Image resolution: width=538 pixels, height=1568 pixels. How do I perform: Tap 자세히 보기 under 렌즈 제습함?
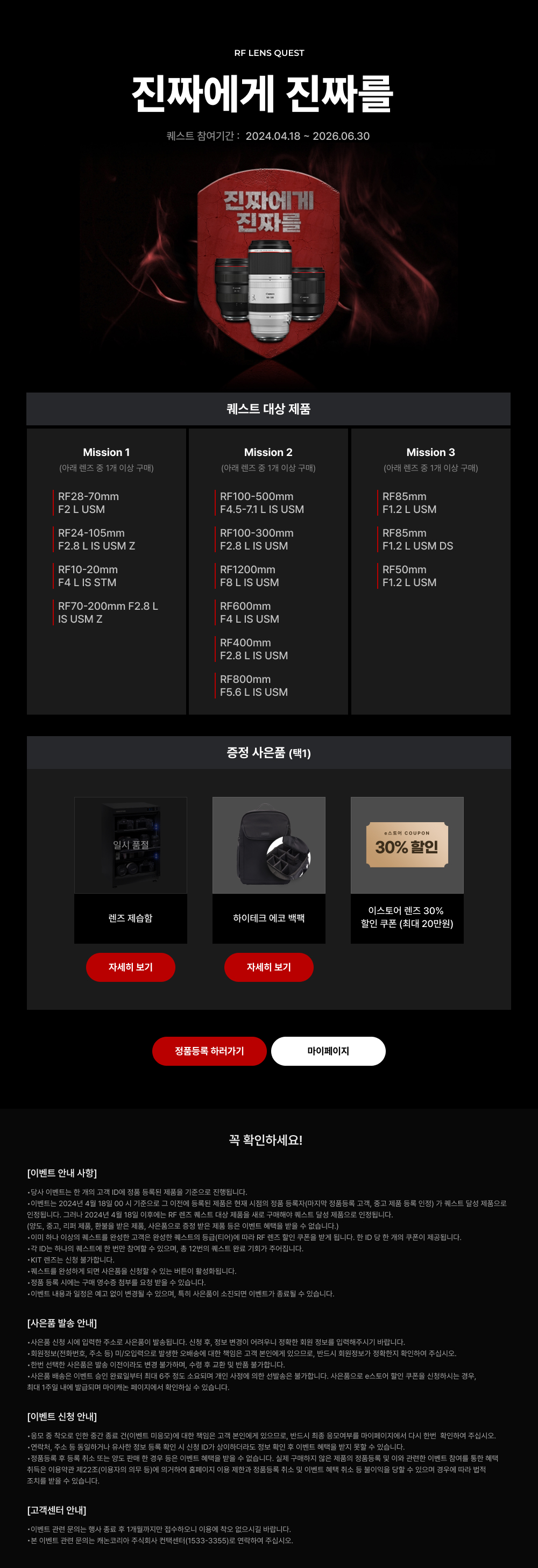130,967
